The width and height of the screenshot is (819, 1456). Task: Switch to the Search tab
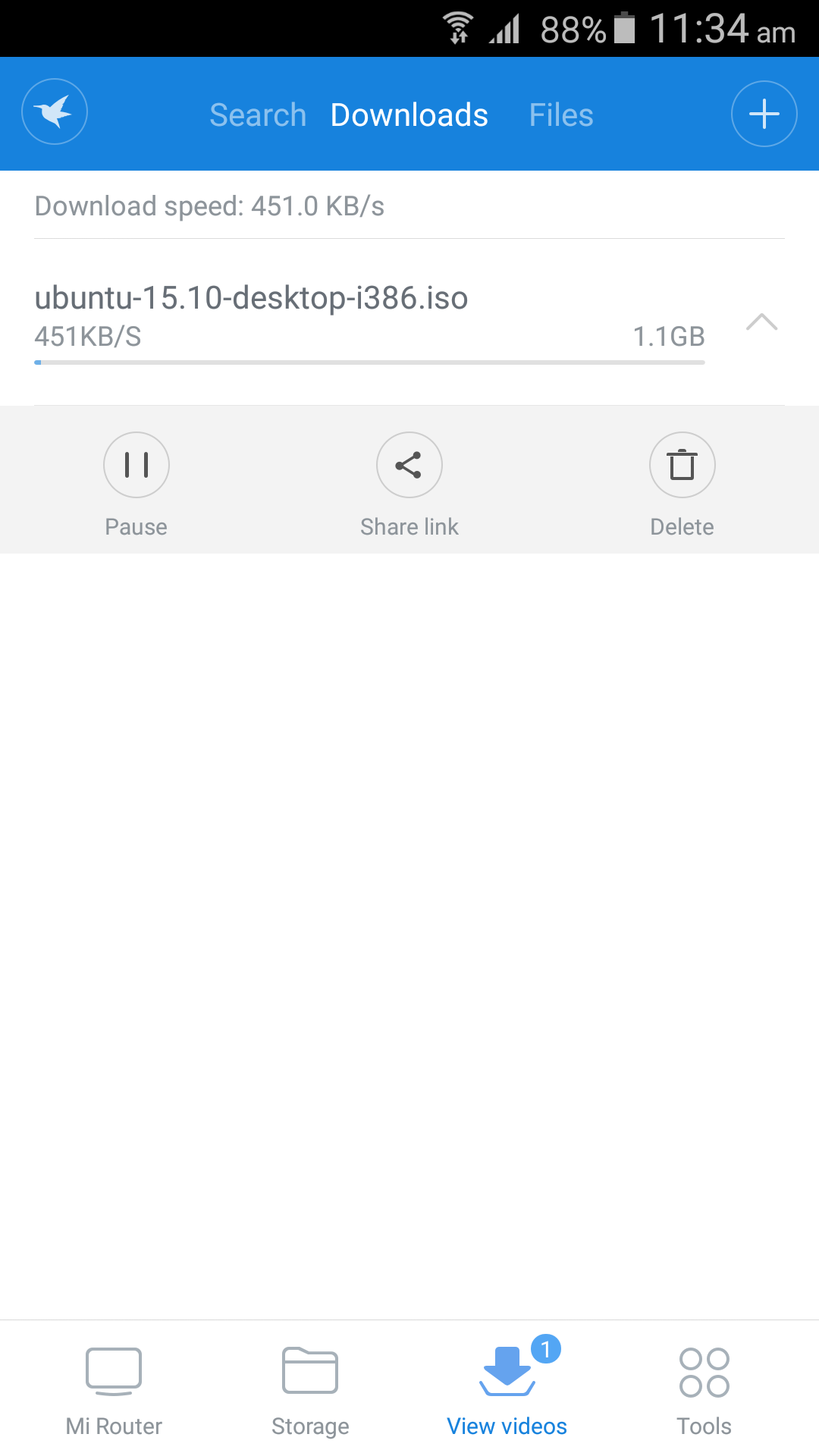click(258, 115)
